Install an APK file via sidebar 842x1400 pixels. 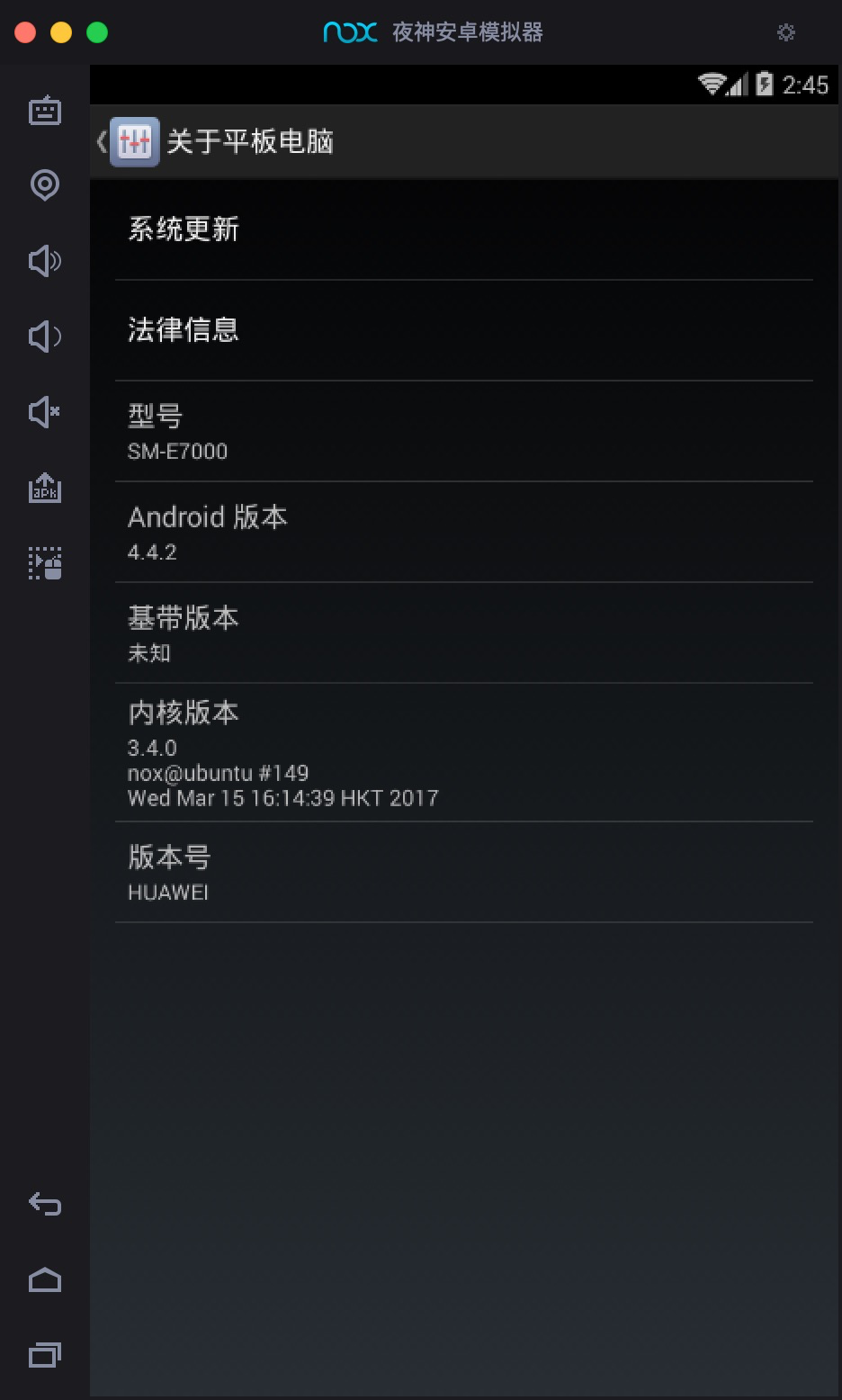click(x=45, y=488)
